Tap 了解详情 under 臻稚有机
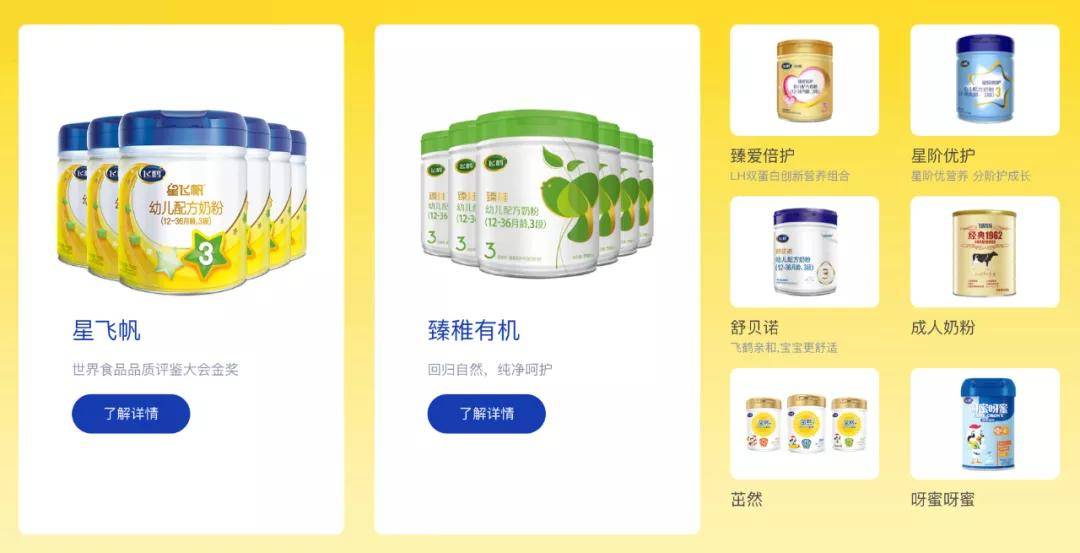 [487, 413]
